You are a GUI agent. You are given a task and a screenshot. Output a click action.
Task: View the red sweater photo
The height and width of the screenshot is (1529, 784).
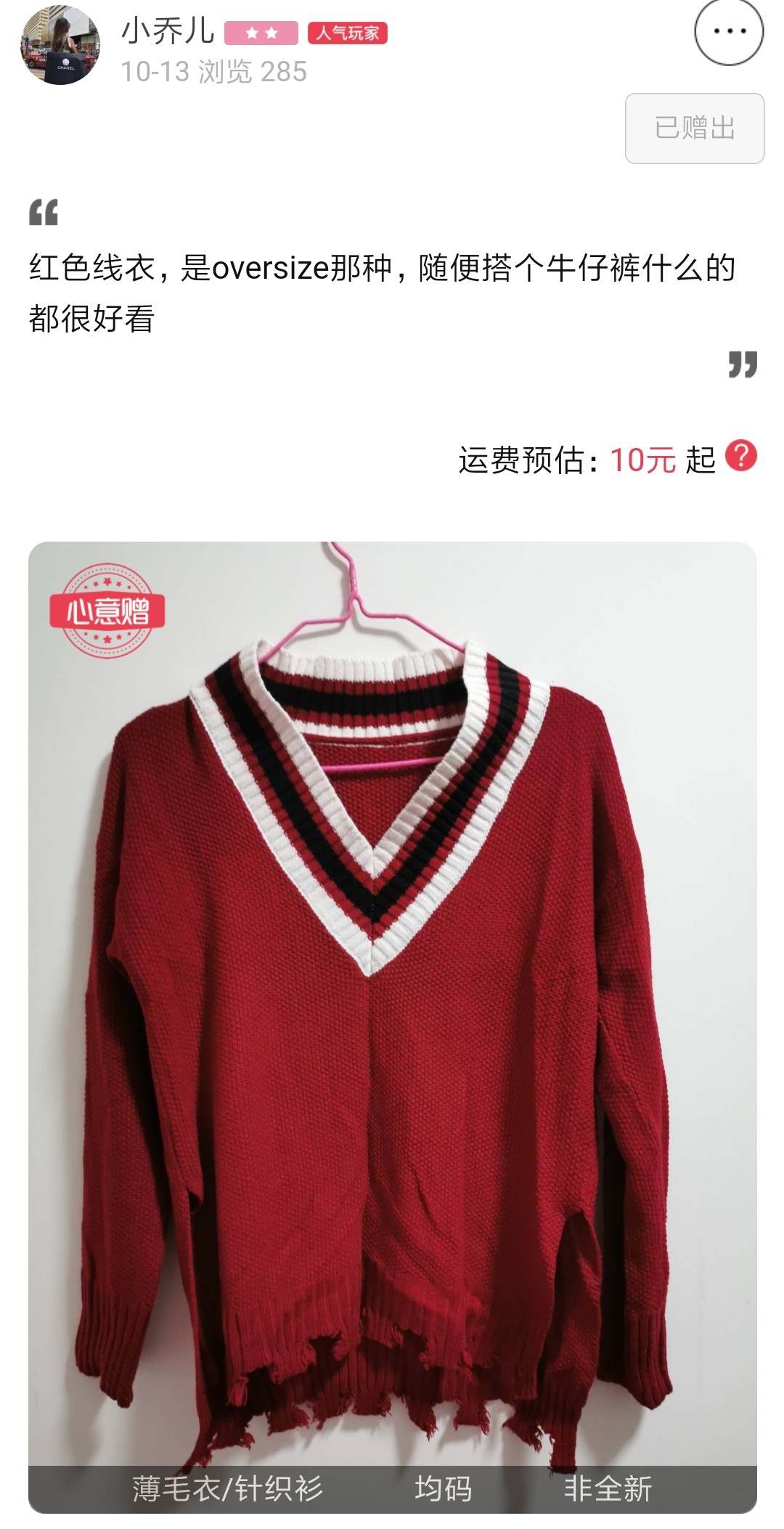(x=393, y=1027)
